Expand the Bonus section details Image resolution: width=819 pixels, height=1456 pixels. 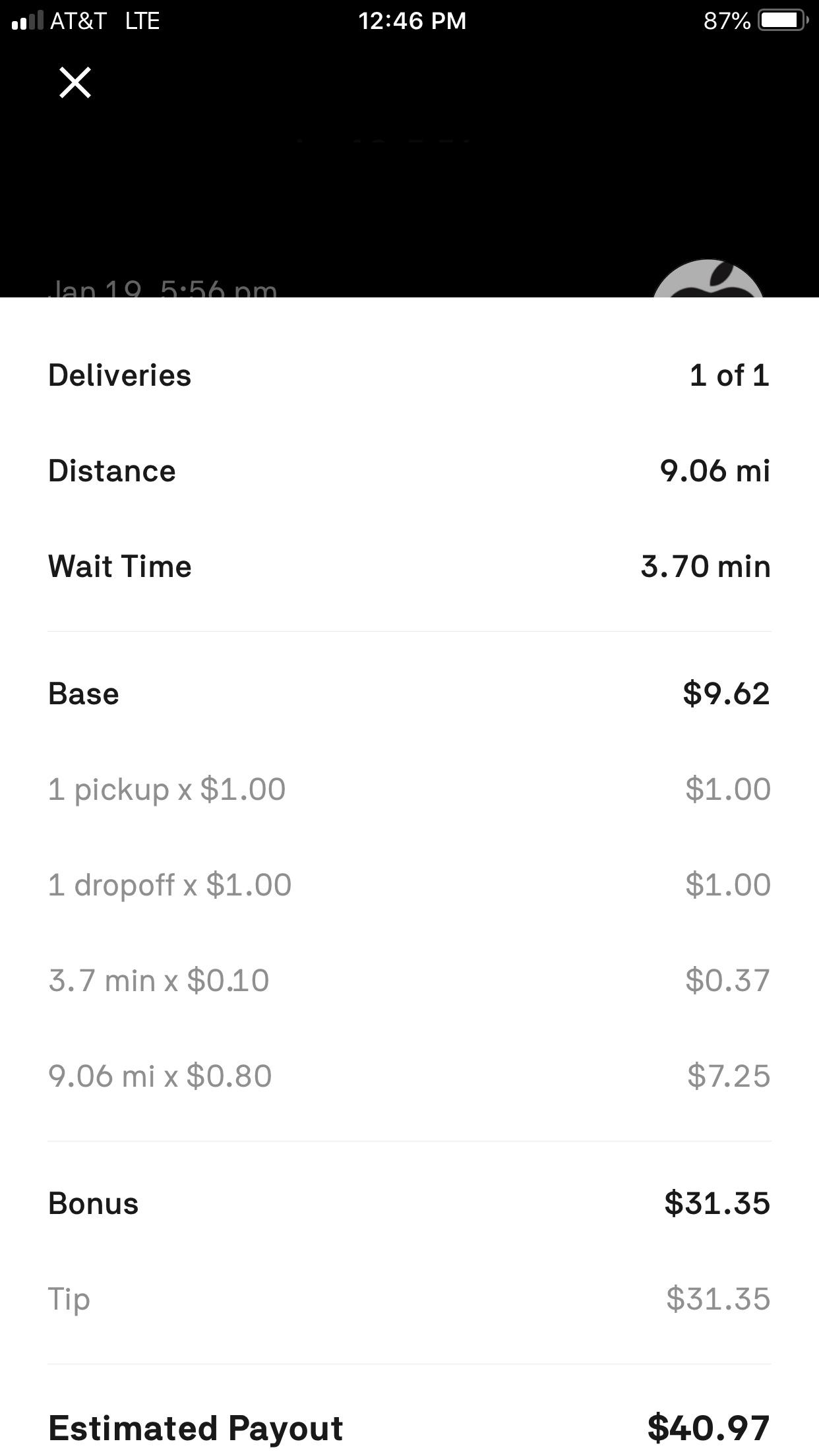[x=409, y=1202]
